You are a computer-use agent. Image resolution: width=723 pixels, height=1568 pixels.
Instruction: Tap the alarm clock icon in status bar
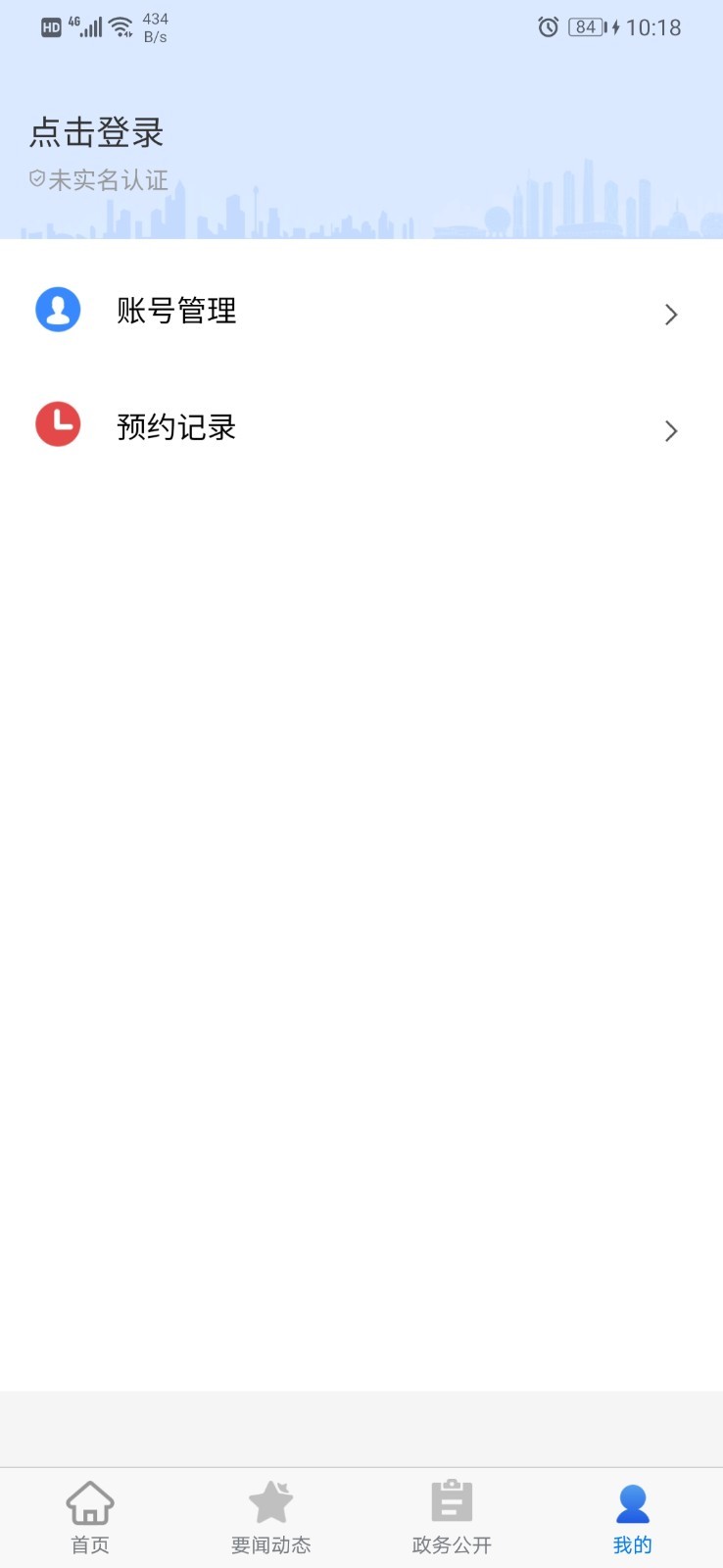pos(548,27)
